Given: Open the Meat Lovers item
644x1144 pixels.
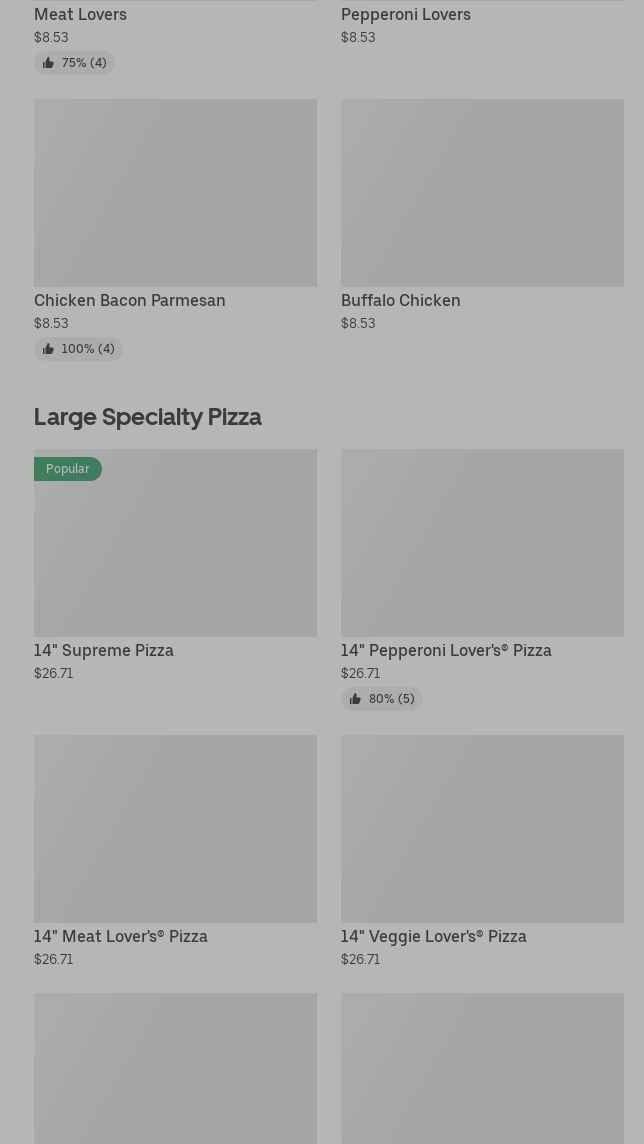Looking at the screenshot, I should tap(80, 15).
